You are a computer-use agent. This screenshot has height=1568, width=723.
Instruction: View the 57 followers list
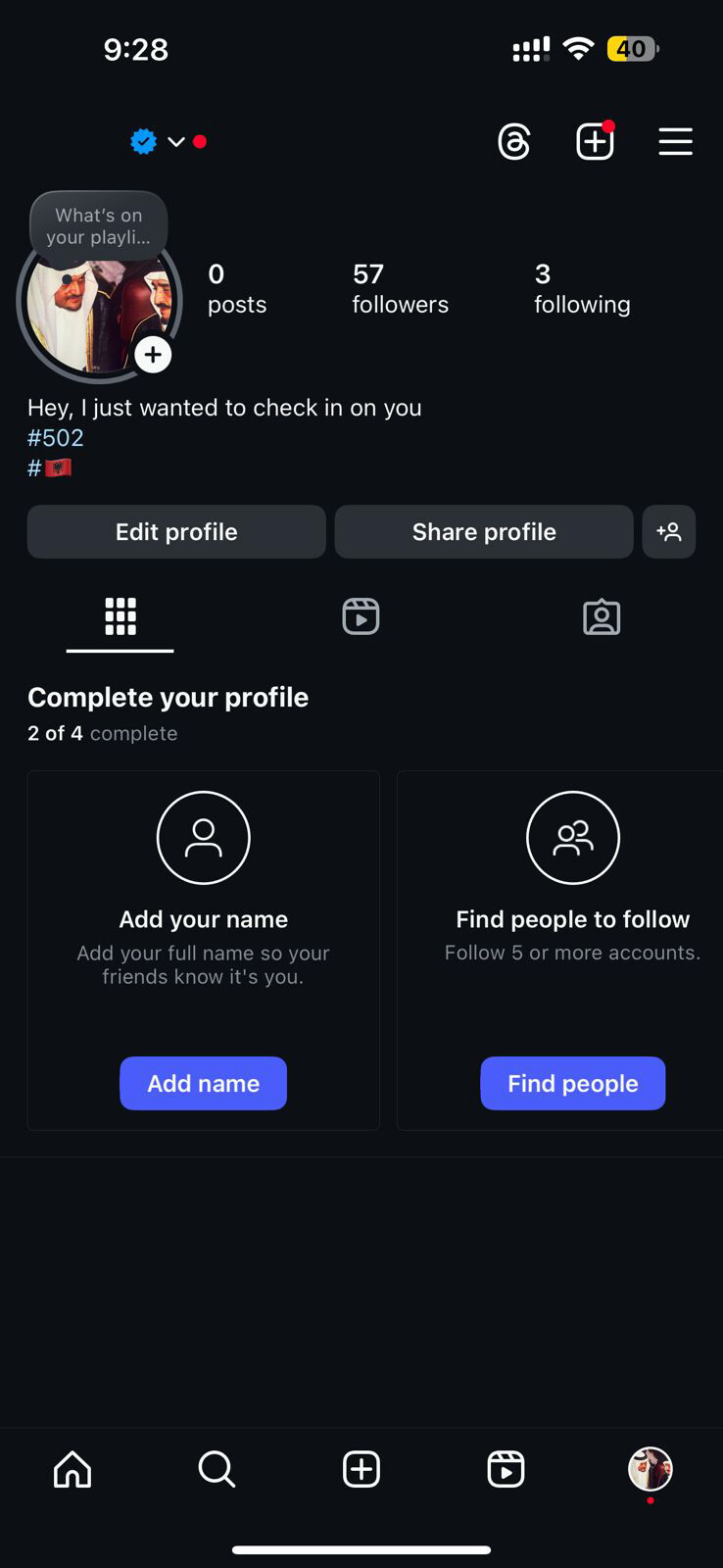400,289
